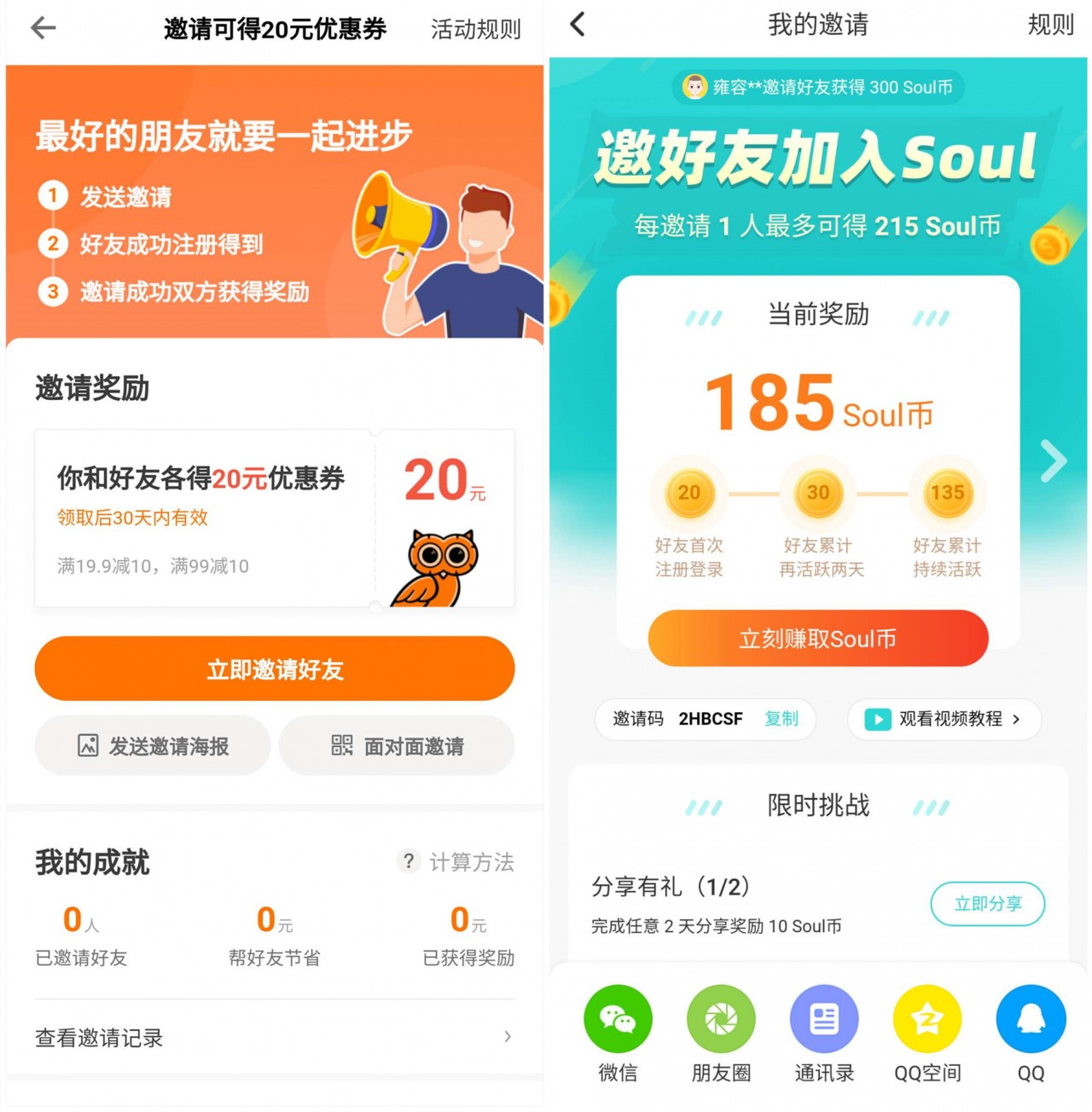
Task: Open 查看邀请记录 row
Action: tap(274, 1037)
